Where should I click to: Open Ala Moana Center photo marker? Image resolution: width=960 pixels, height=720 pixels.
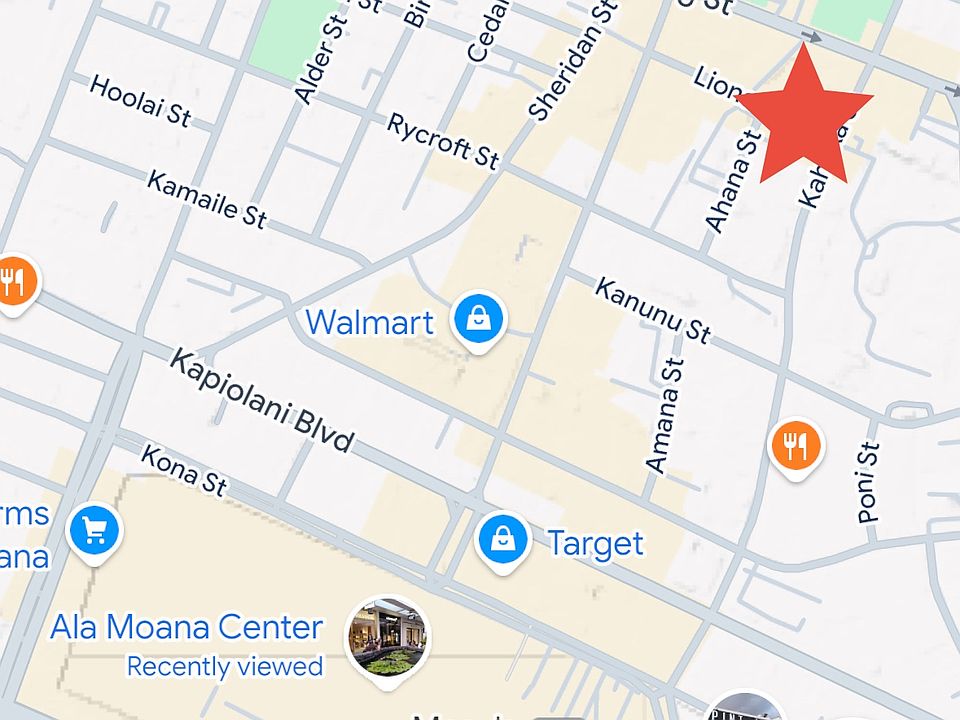(x=387, y=637)
